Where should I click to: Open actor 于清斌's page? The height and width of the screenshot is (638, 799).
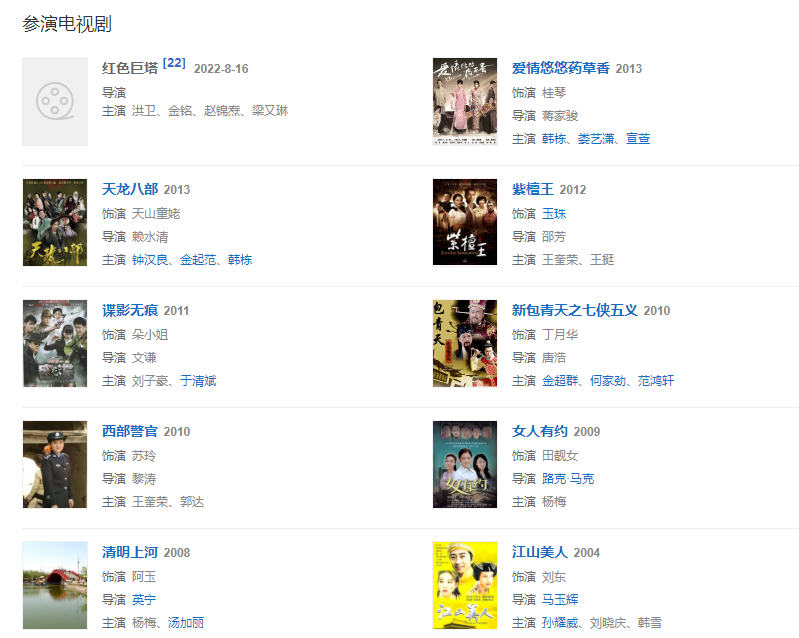pos(198,381)
